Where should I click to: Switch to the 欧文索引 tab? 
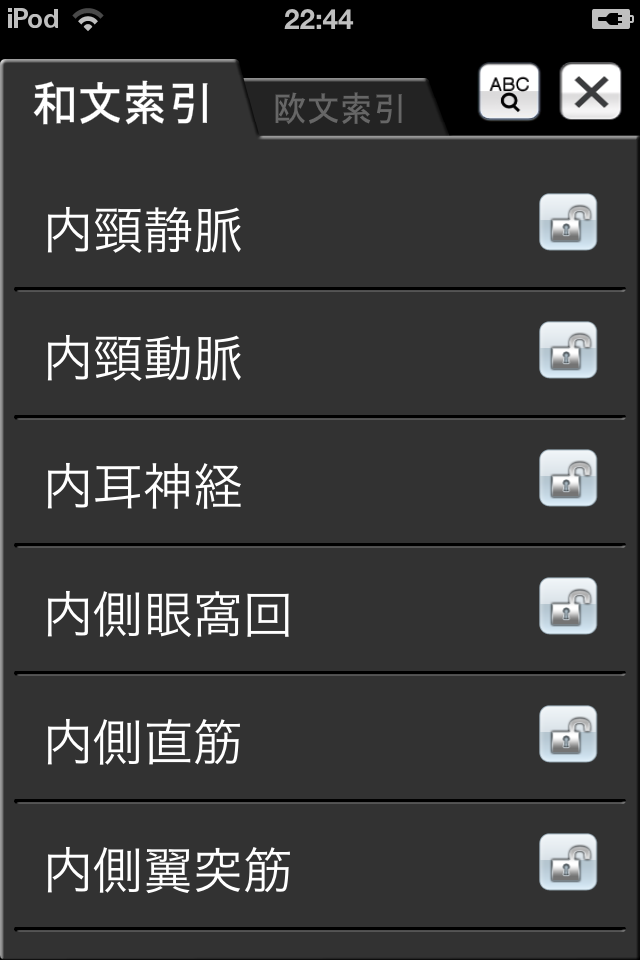(340, 109)
